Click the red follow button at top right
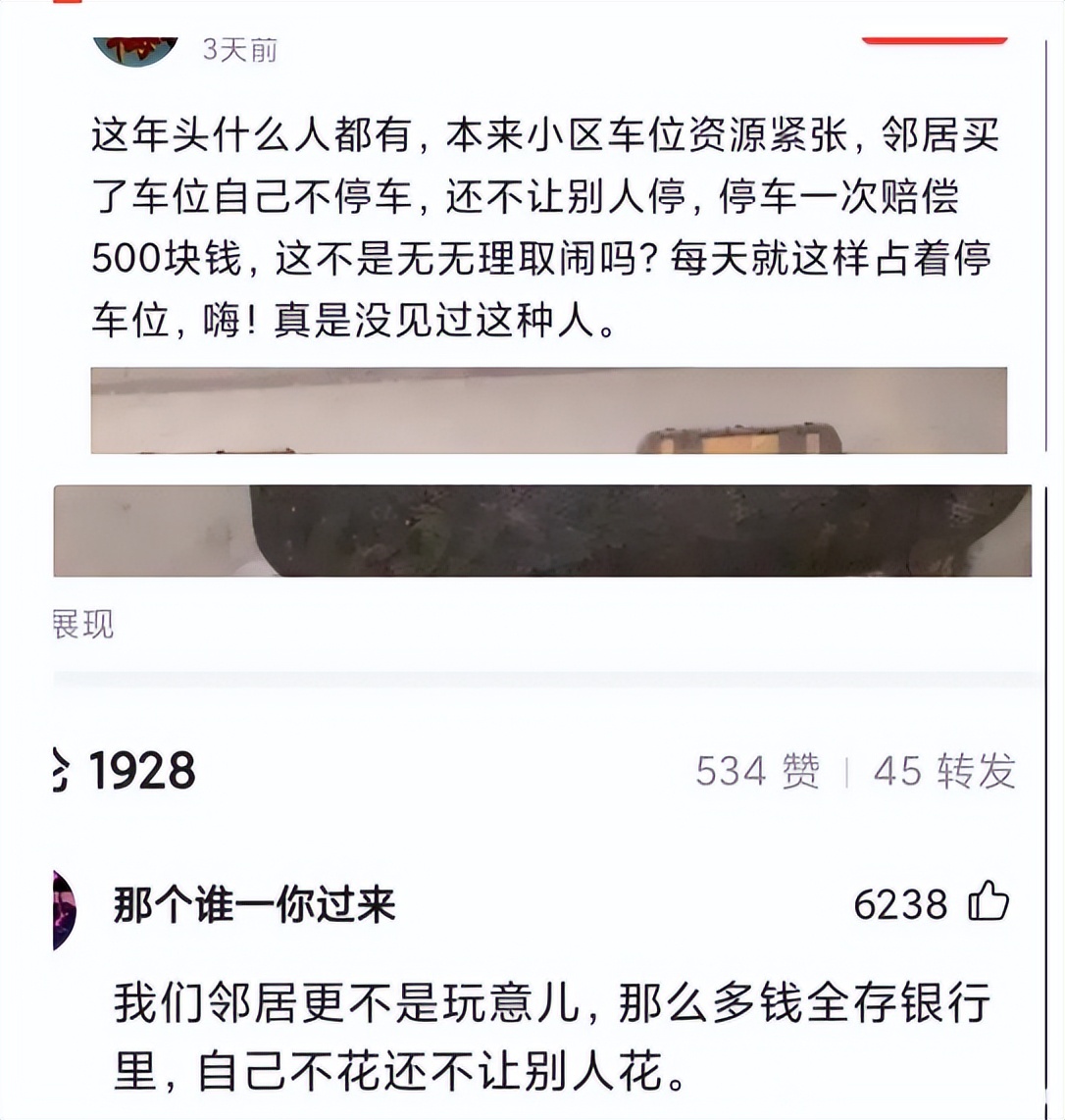This screenshot has width=1065, height=1120. 934,37
